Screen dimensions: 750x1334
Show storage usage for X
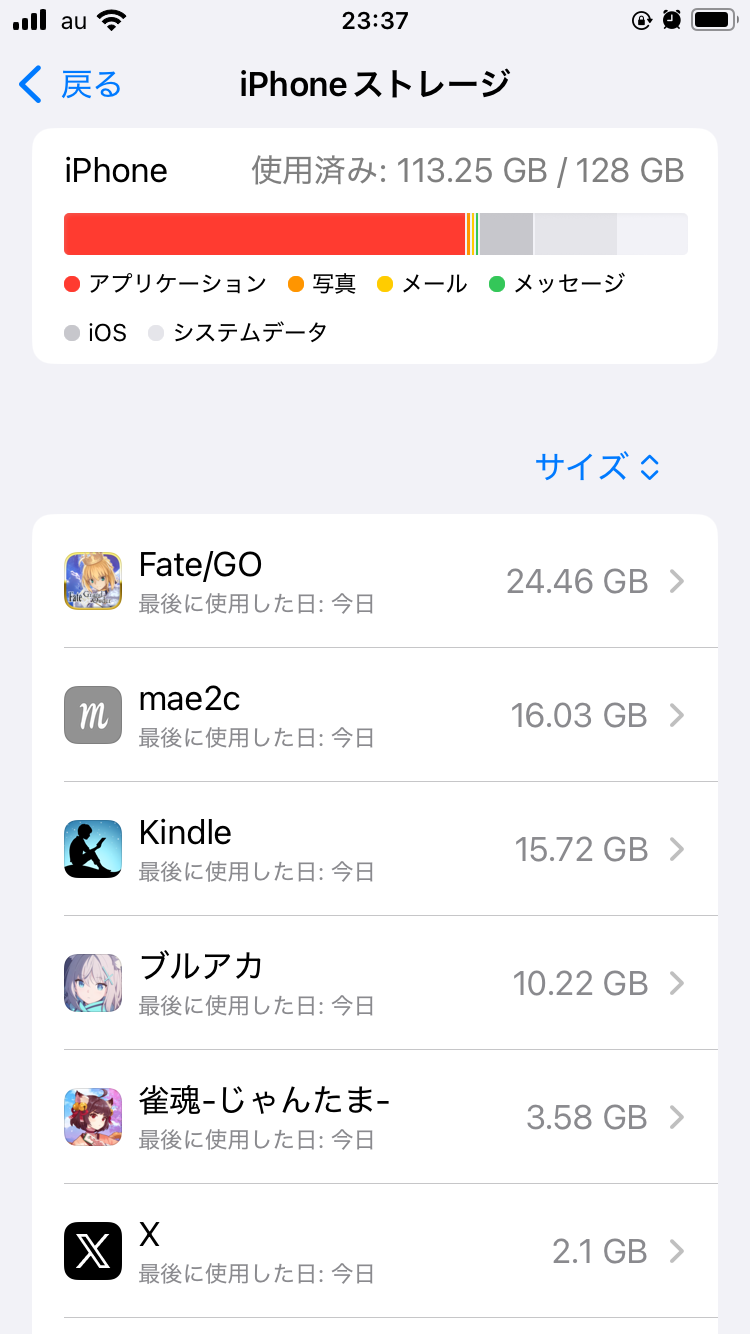(375, 1251)
